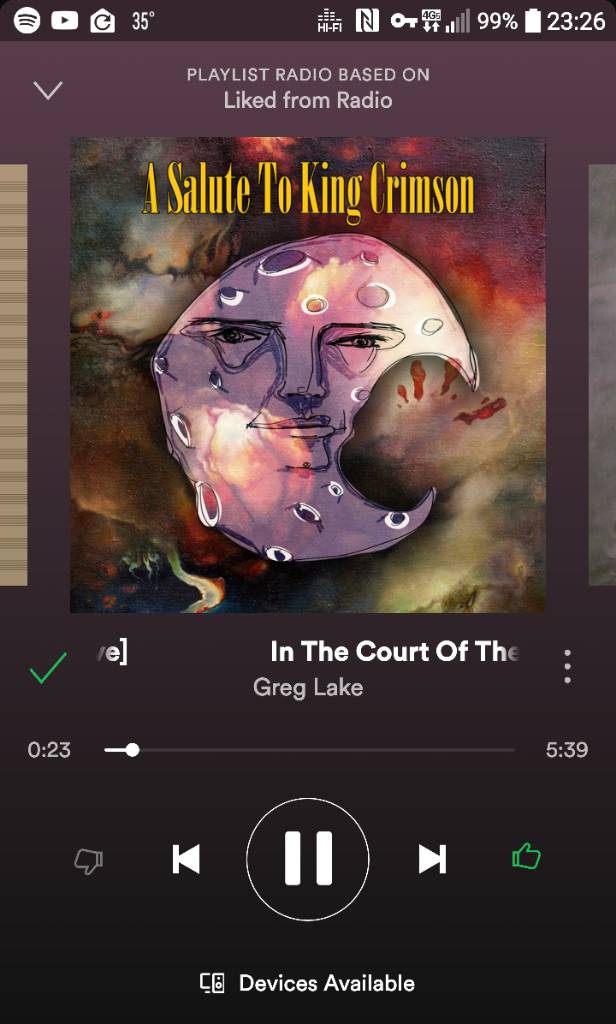Open Devices Available picker
Screen dimensions: 616x1024
(x=308, y=983)
